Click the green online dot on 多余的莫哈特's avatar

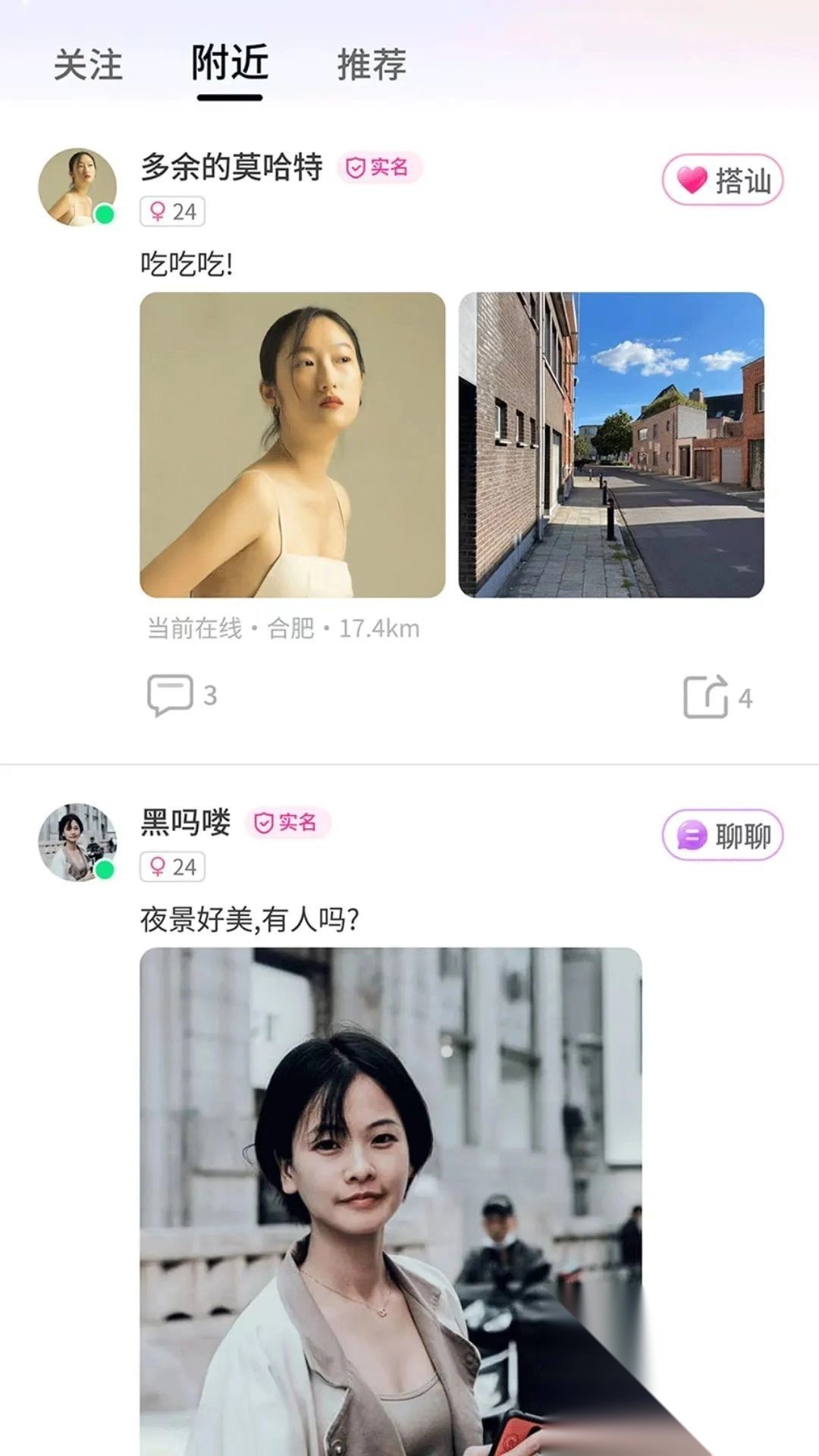click(x=105, y=215)
